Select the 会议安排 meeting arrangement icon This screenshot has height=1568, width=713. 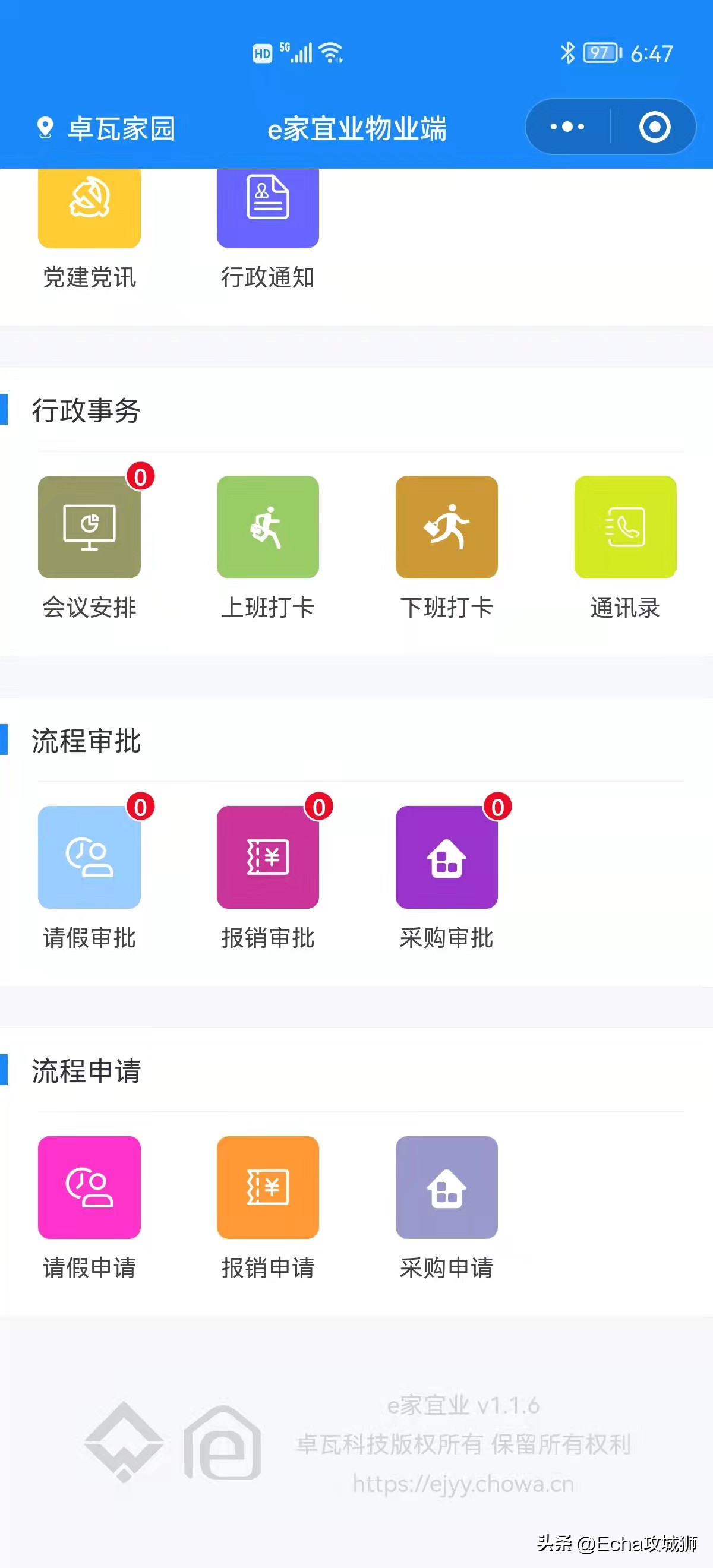tap(89, 529)
